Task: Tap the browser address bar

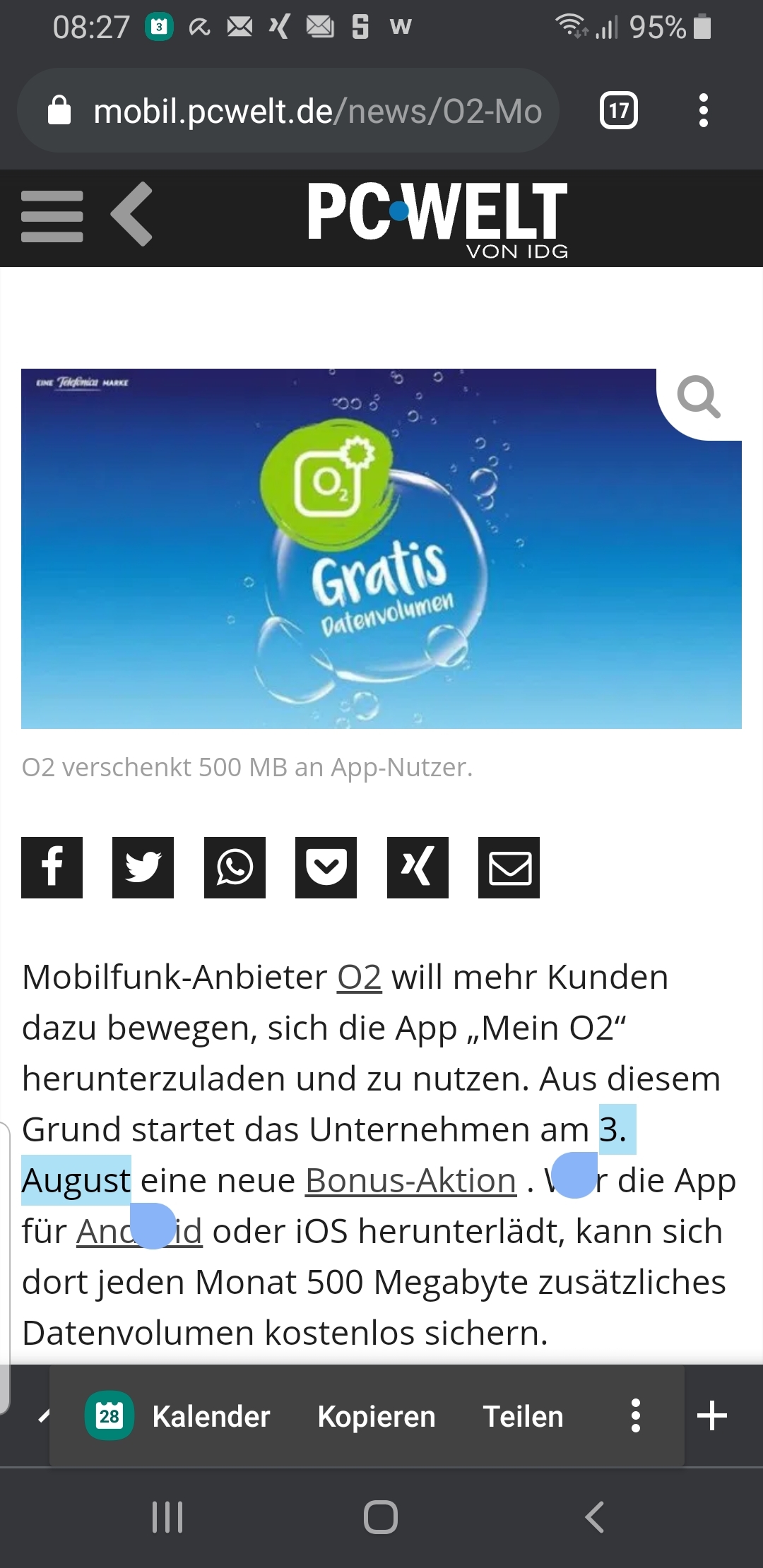Action: pyautogui.click(x=288, y=111)
